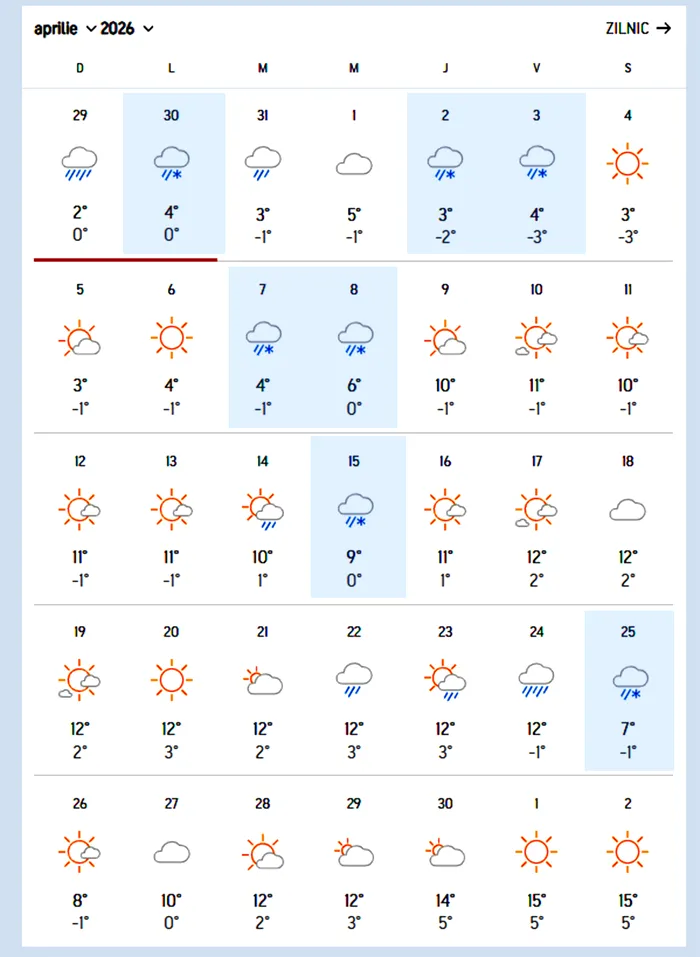The width and height of the screenshot is (700, 957).
Task: Open forecast for 27 aprilie
Action: coord(172,860)
